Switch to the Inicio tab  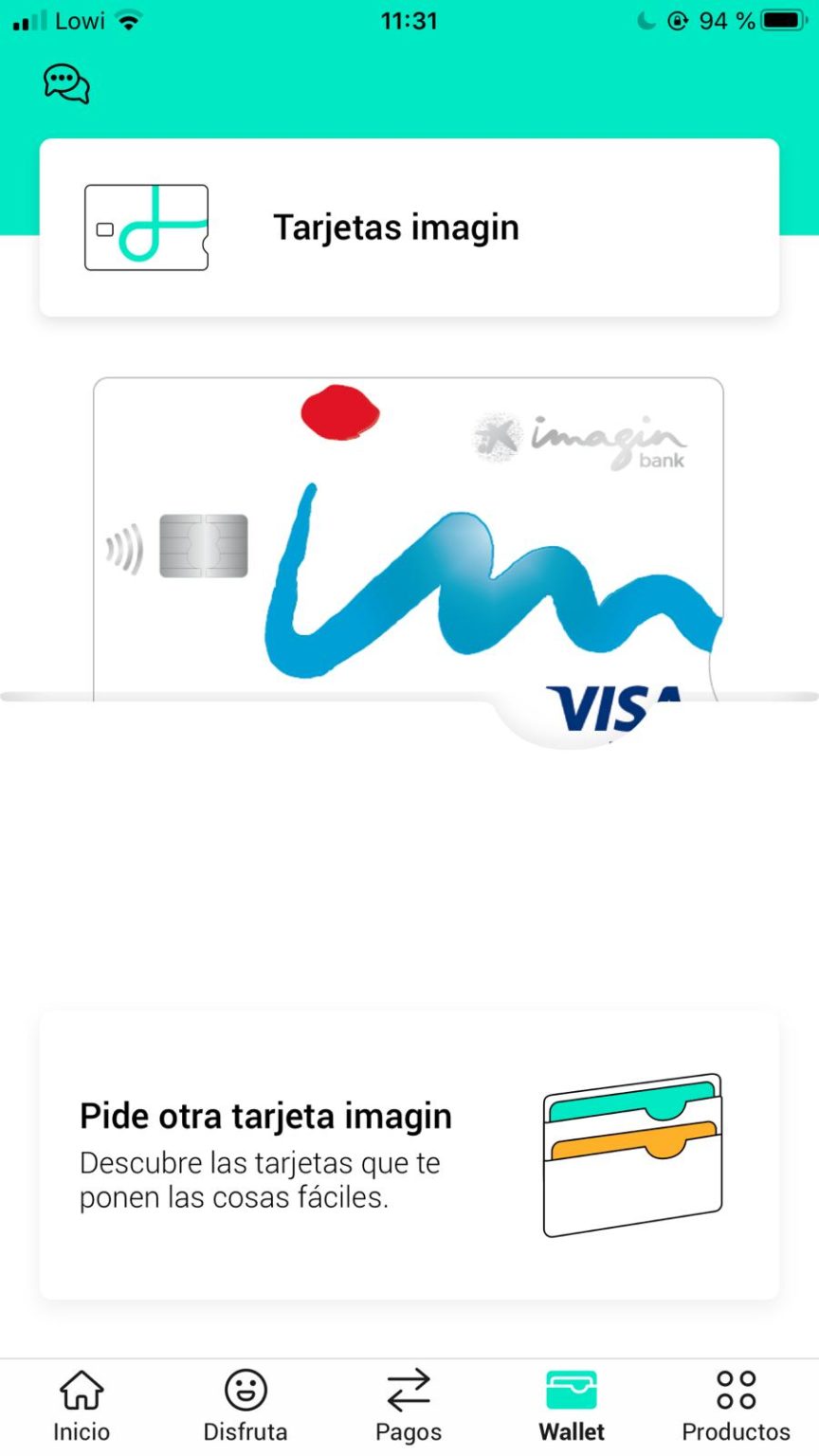pyautogui.click(x=81, y=1403)
